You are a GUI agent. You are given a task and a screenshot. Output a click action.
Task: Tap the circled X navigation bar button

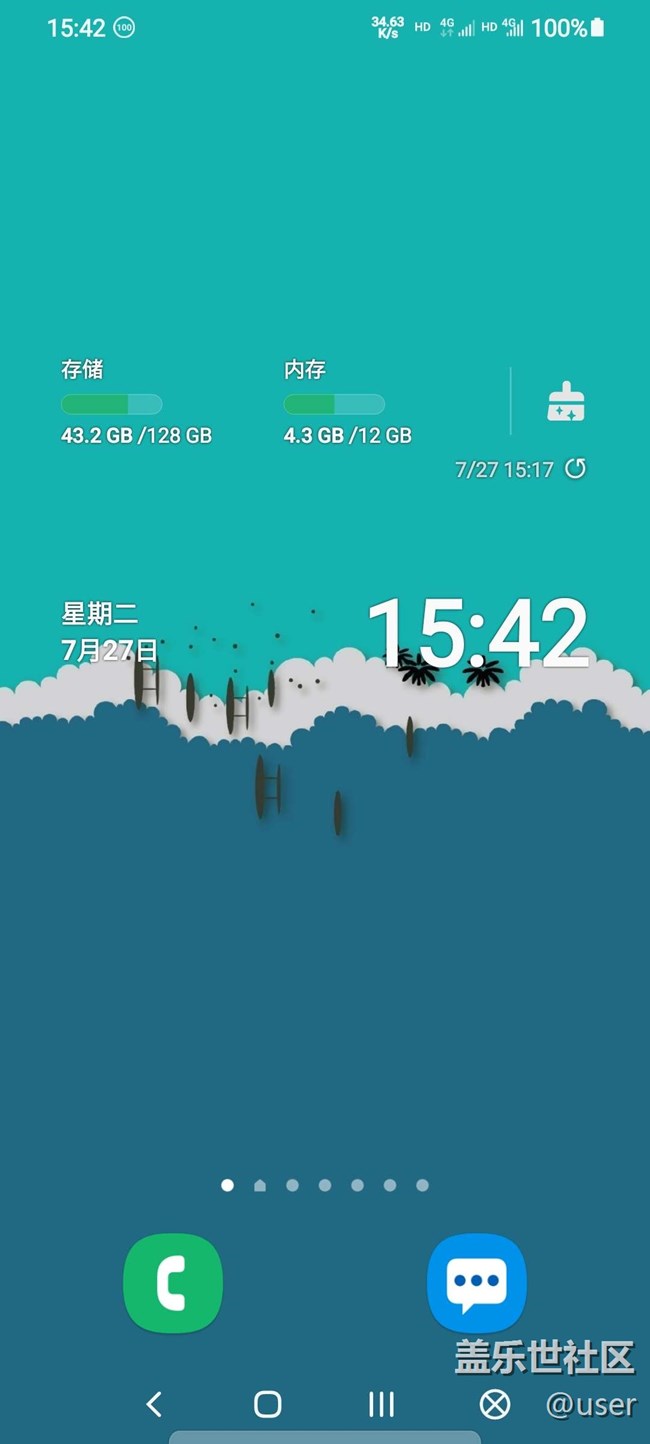pyautogui.click(x=495, y=1404)
